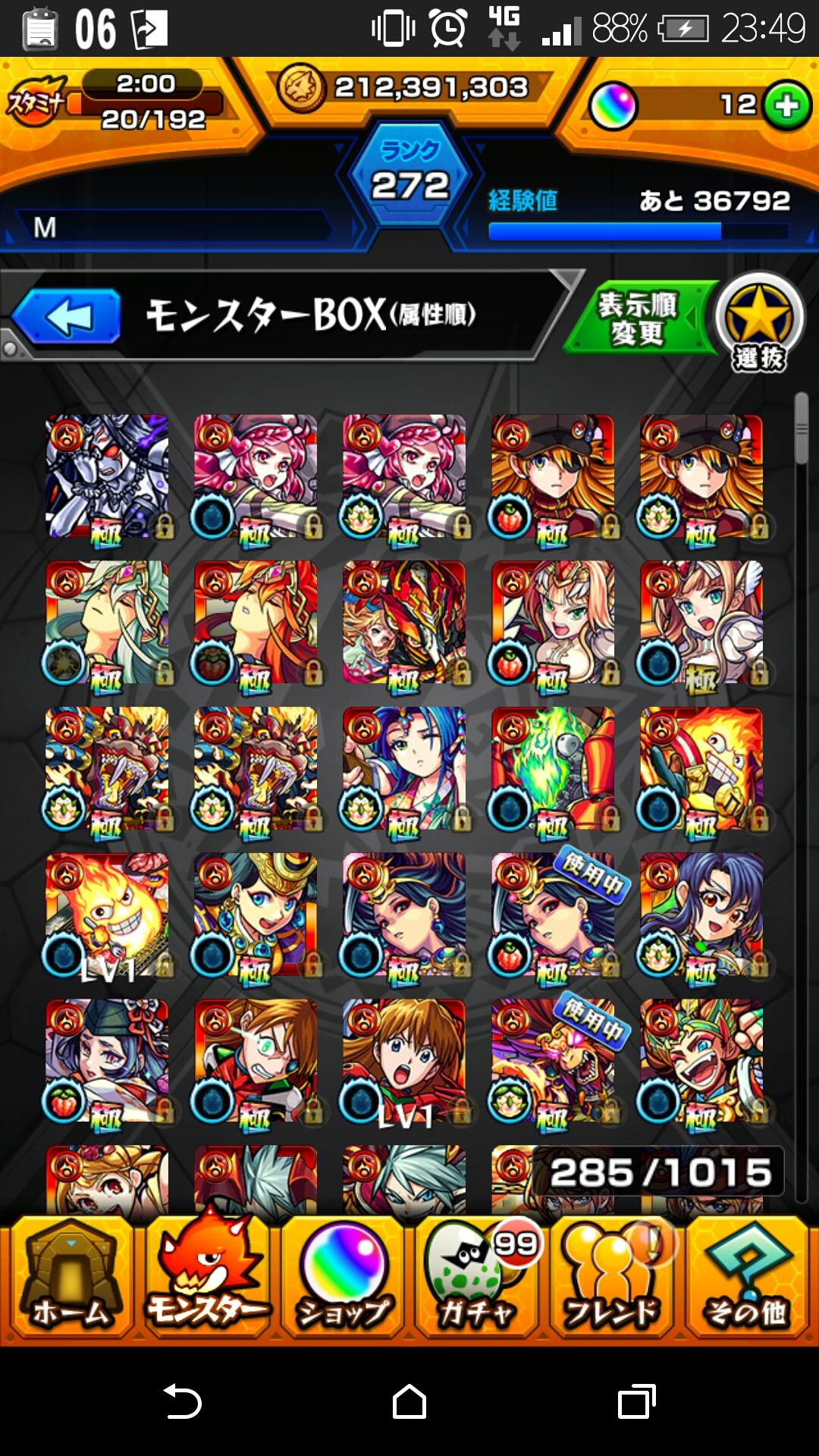This screenshot has width=819, height=1456.
Task: Select the green flame robot monster
Action: pyautogui.click(x=554, y=769)
